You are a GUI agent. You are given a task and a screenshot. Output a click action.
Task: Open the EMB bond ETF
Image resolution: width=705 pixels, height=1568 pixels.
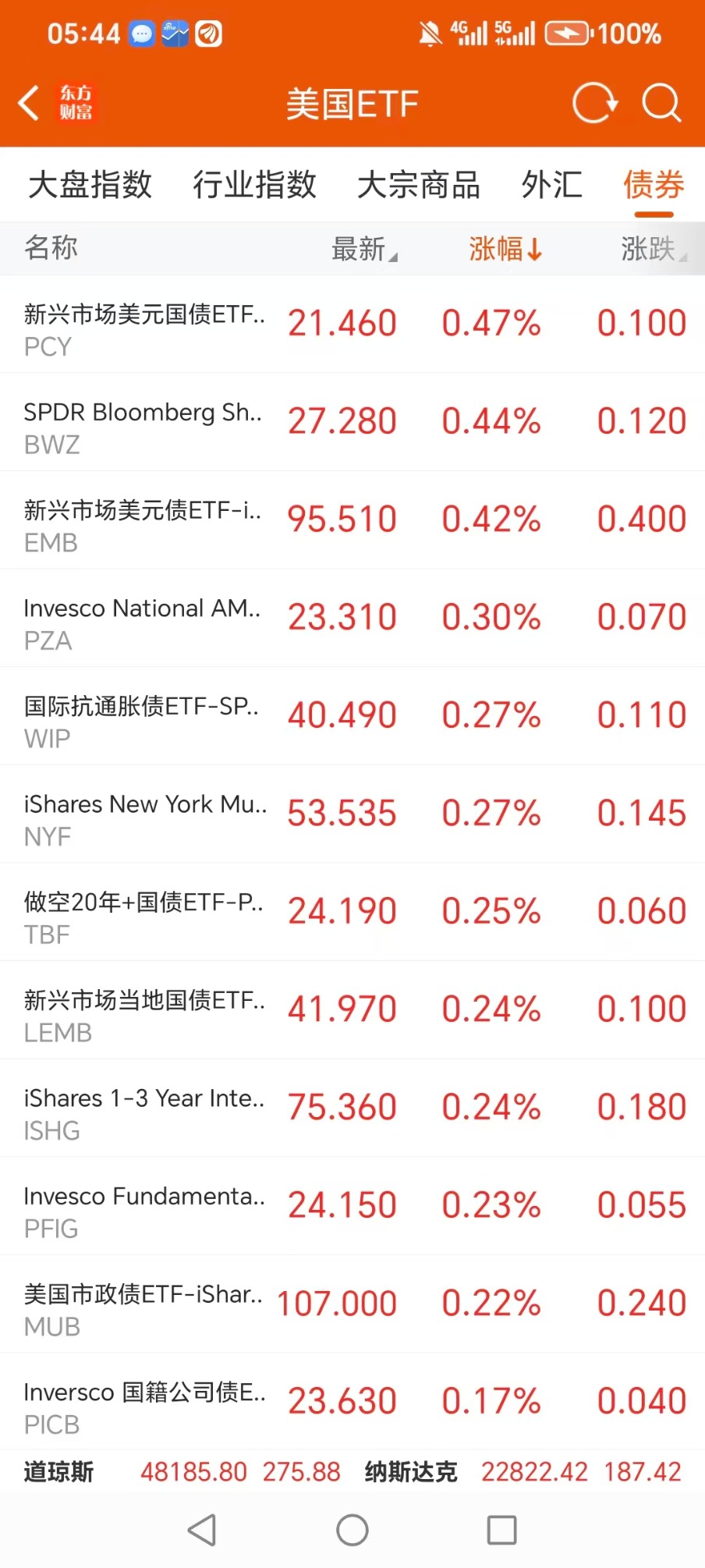(x=352, y=520)
